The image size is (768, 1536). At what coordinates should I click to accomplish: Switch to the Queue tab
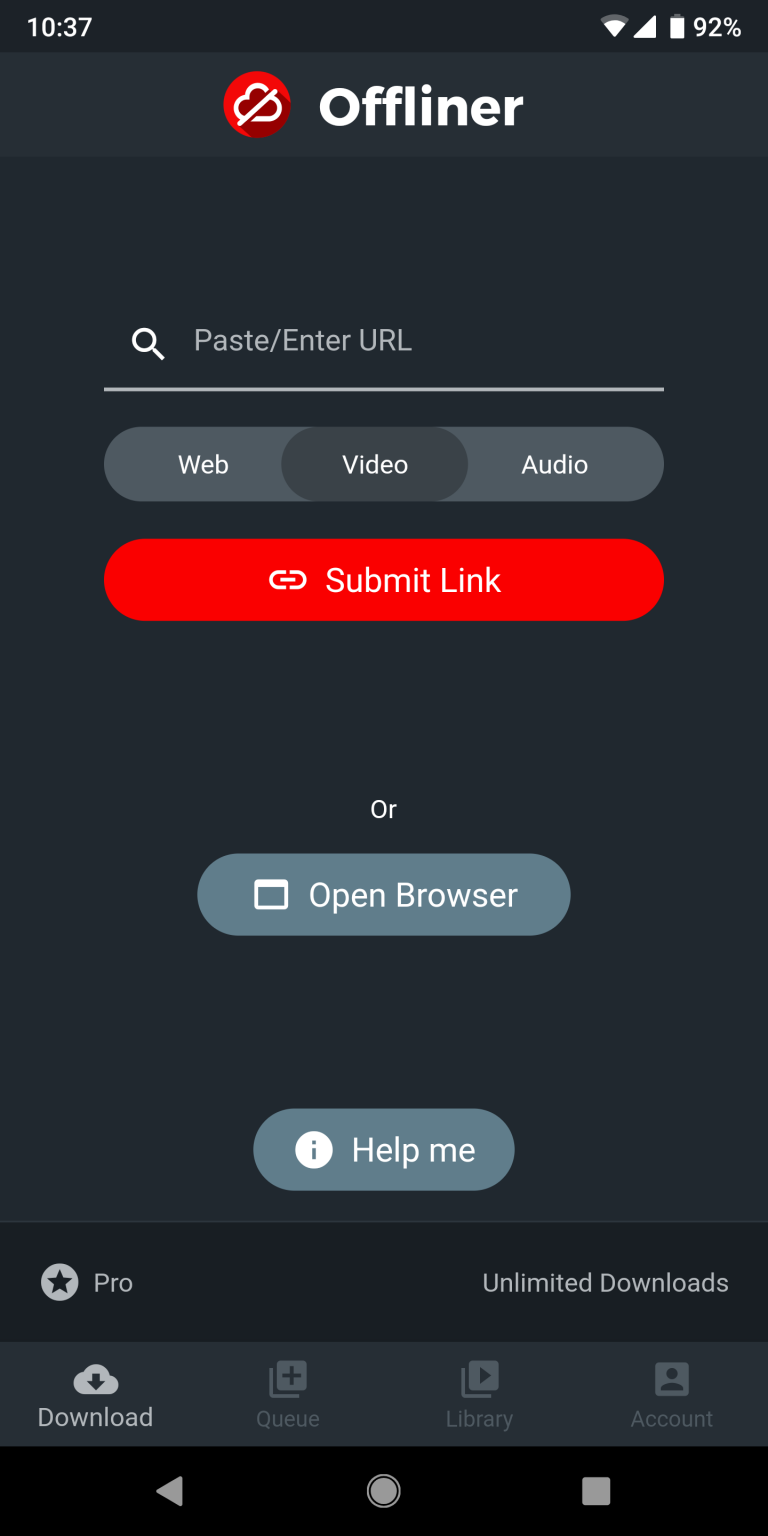(x=287, y=1394)
